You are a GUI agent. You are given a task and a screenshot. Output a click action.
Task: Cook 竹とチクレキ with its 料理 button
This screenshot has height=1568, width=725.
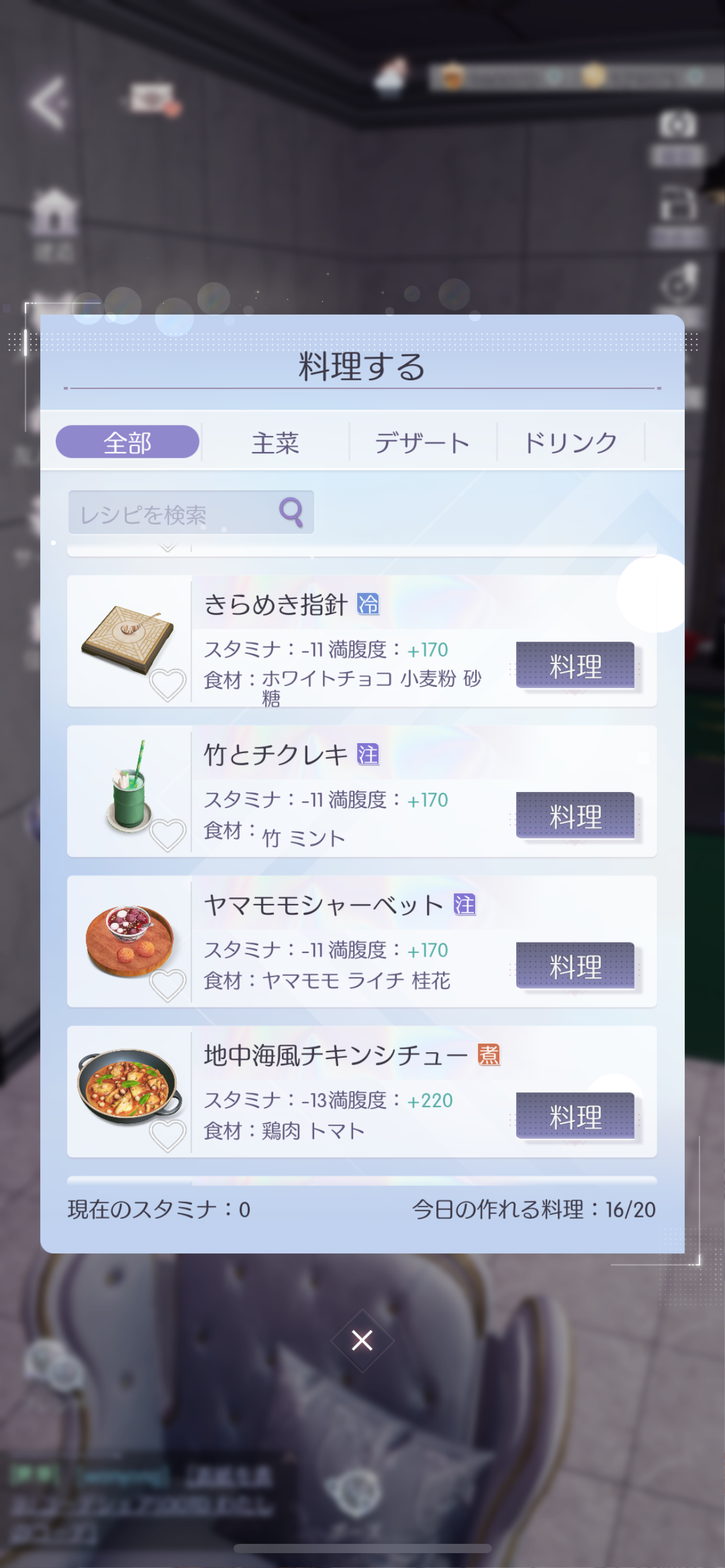tap(575, 816)
